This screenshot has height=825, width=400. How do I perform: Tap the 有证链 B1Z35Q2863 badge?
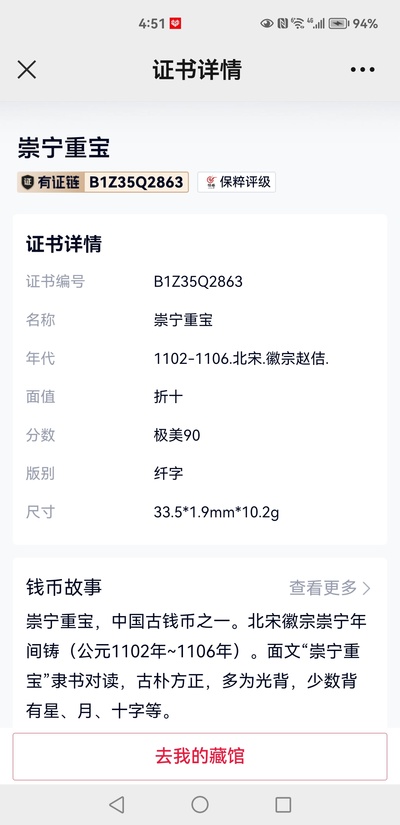(x=103, y=182)
